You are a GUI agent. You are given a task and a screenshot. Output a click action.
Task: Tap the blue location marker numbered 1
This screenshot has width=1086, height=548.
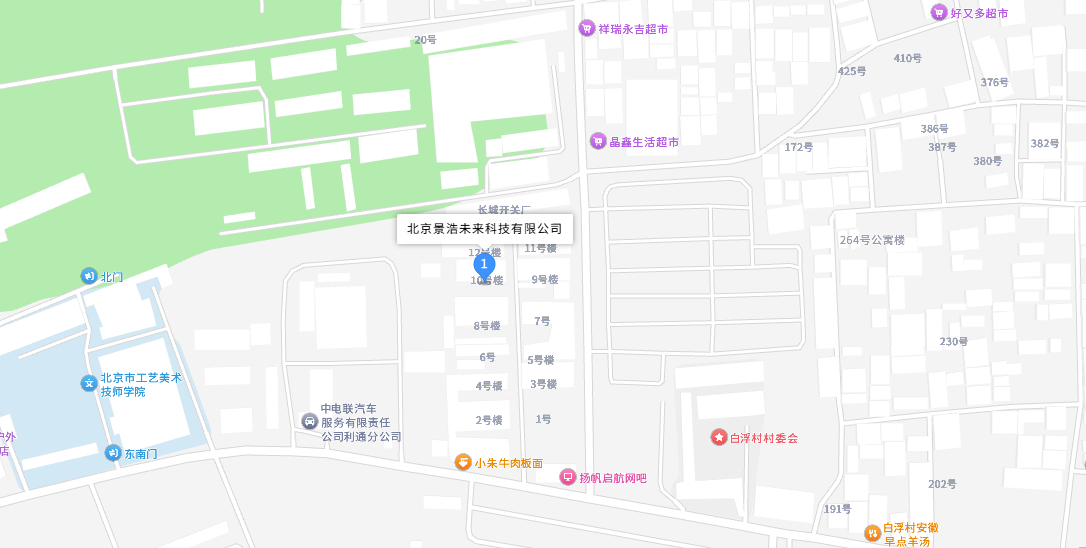(x=484, y=265)
